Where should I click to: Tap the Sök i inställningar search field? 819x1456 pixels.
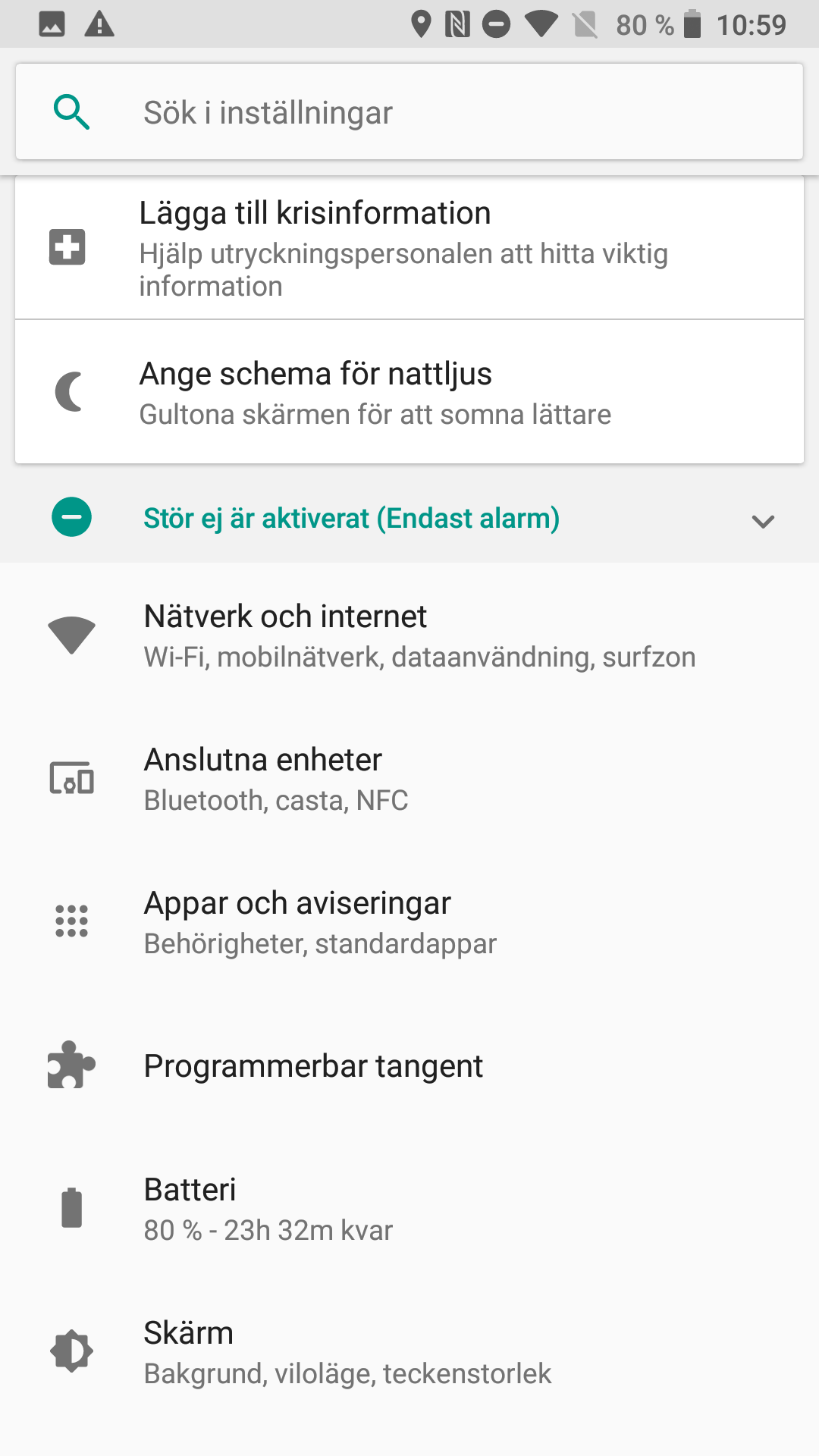[x=409, y=112]
